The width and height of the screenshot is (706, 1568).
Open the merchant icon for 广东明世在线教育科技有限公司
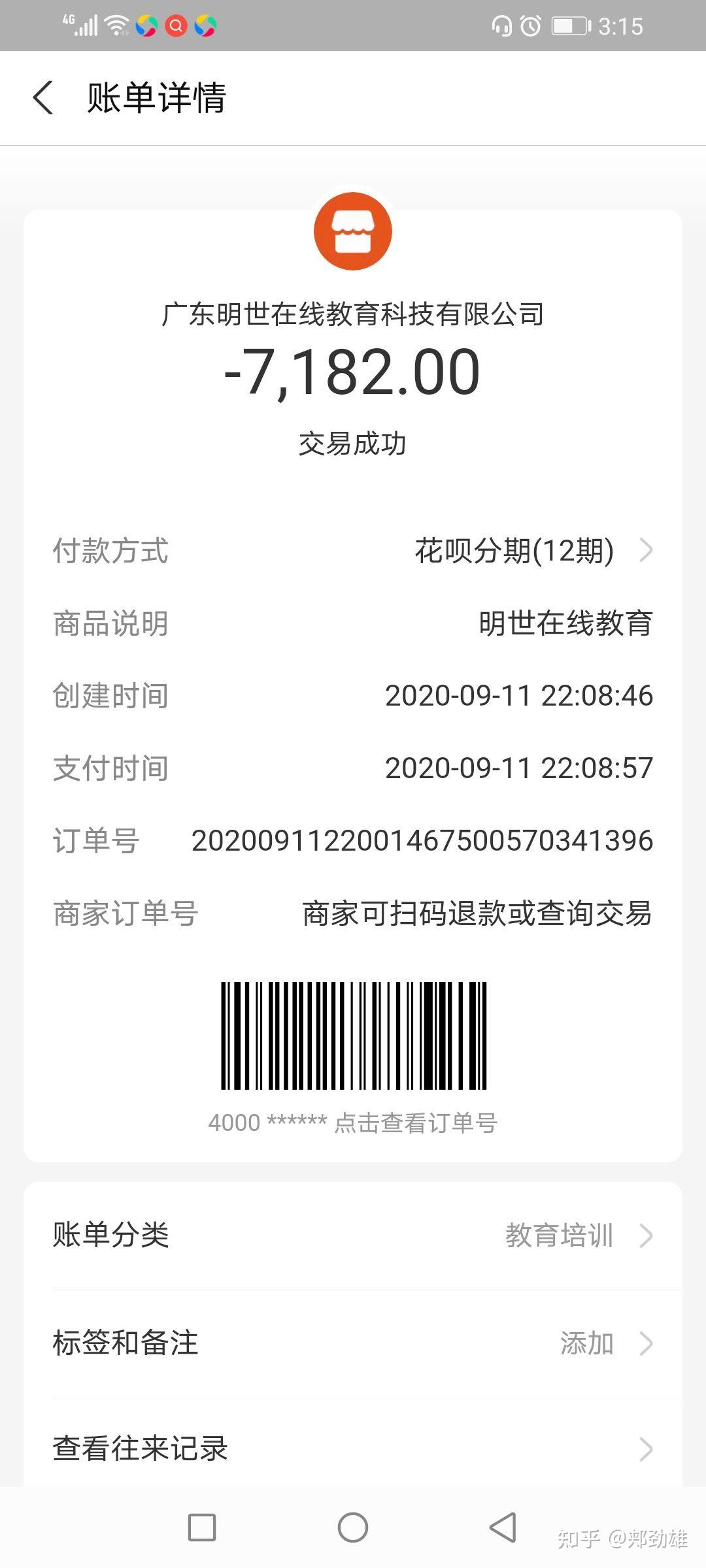click(353, 231)
